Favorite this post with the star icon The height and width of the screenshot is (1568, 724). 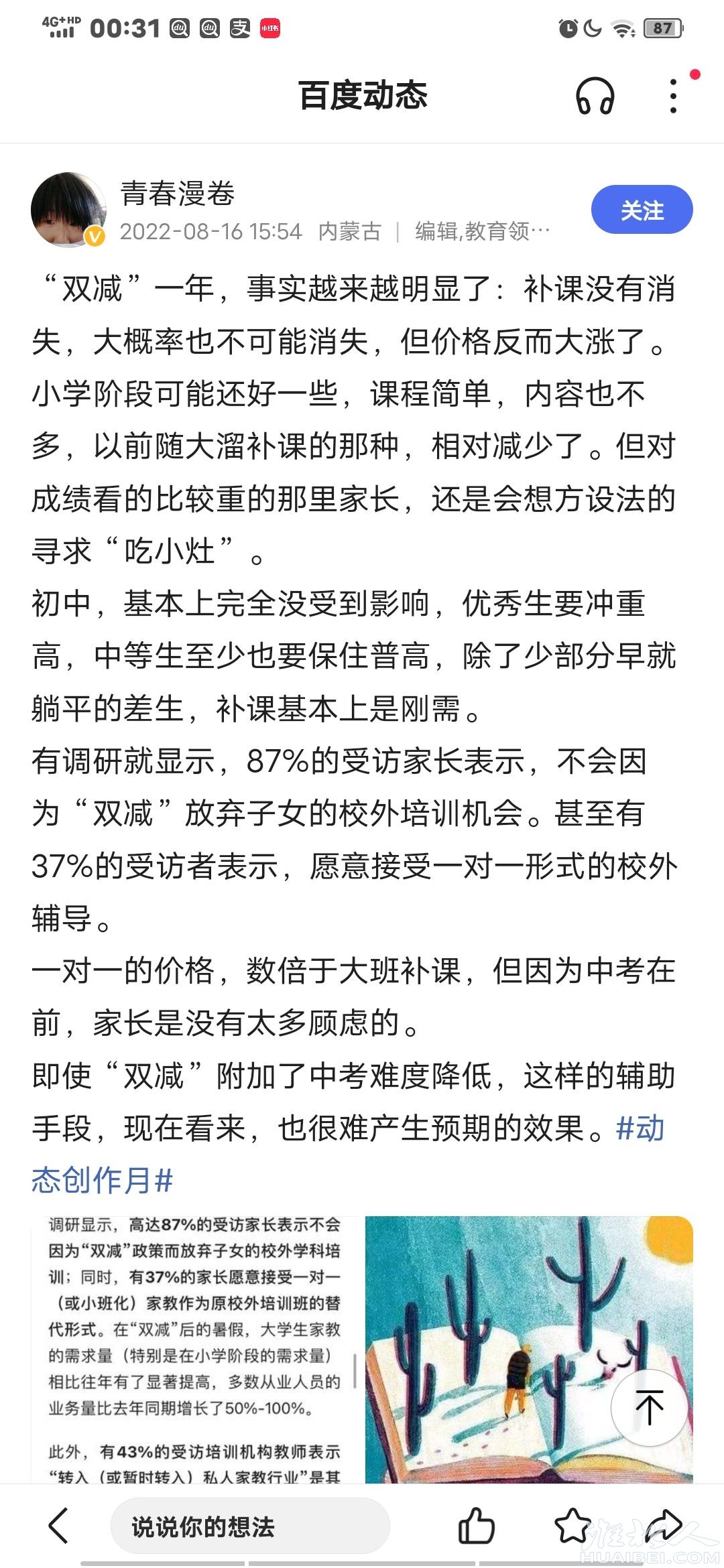(573, 1526)
